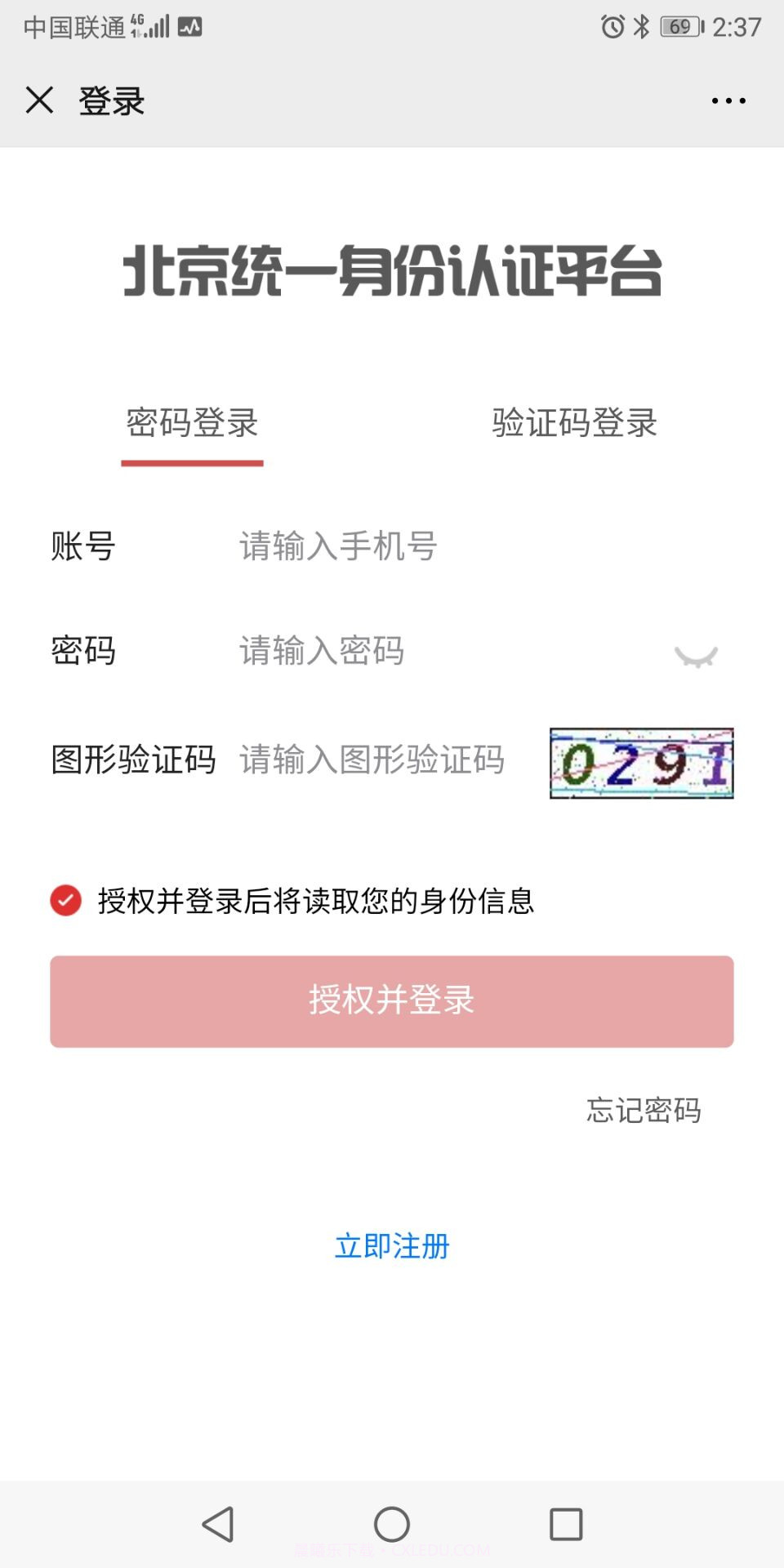Select the 密码登录 tab
This screenshot has height=1568, width=784.
coord(192,424)
